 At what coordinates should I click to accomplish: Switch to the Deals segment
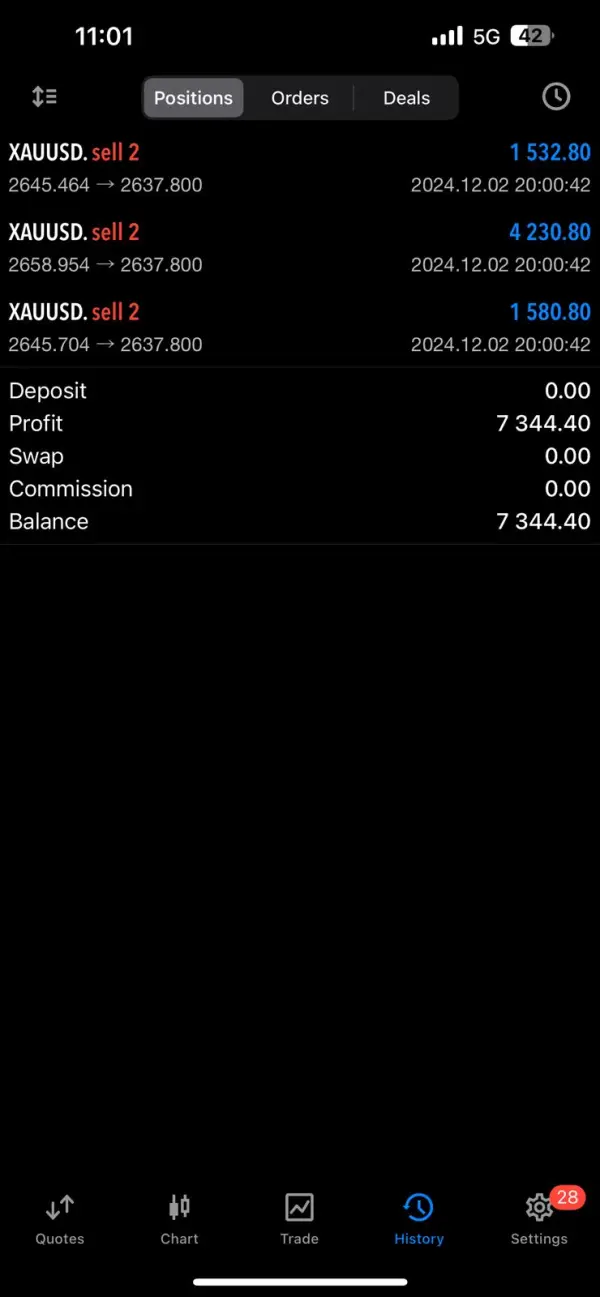[x=406, y=98]
